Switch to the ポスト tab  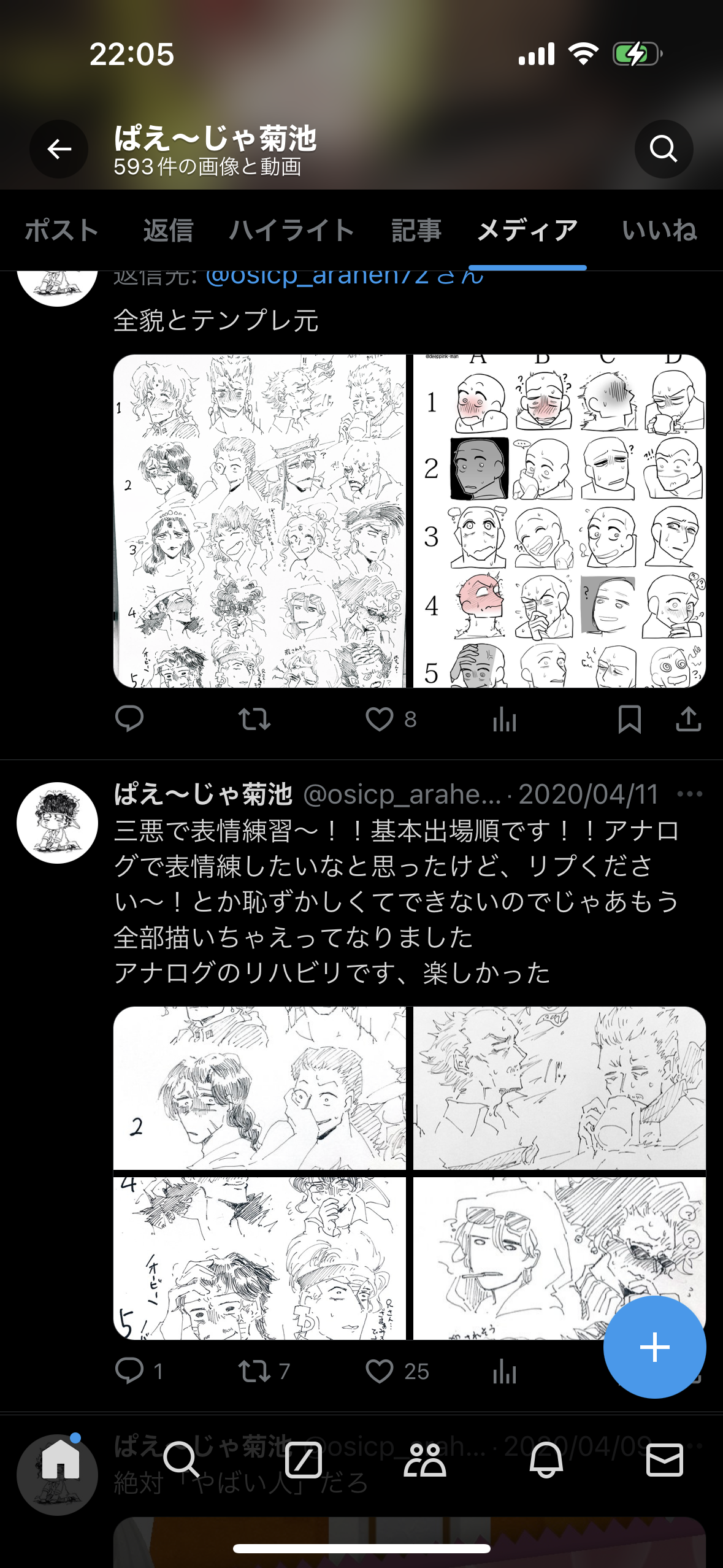(61, 231)
